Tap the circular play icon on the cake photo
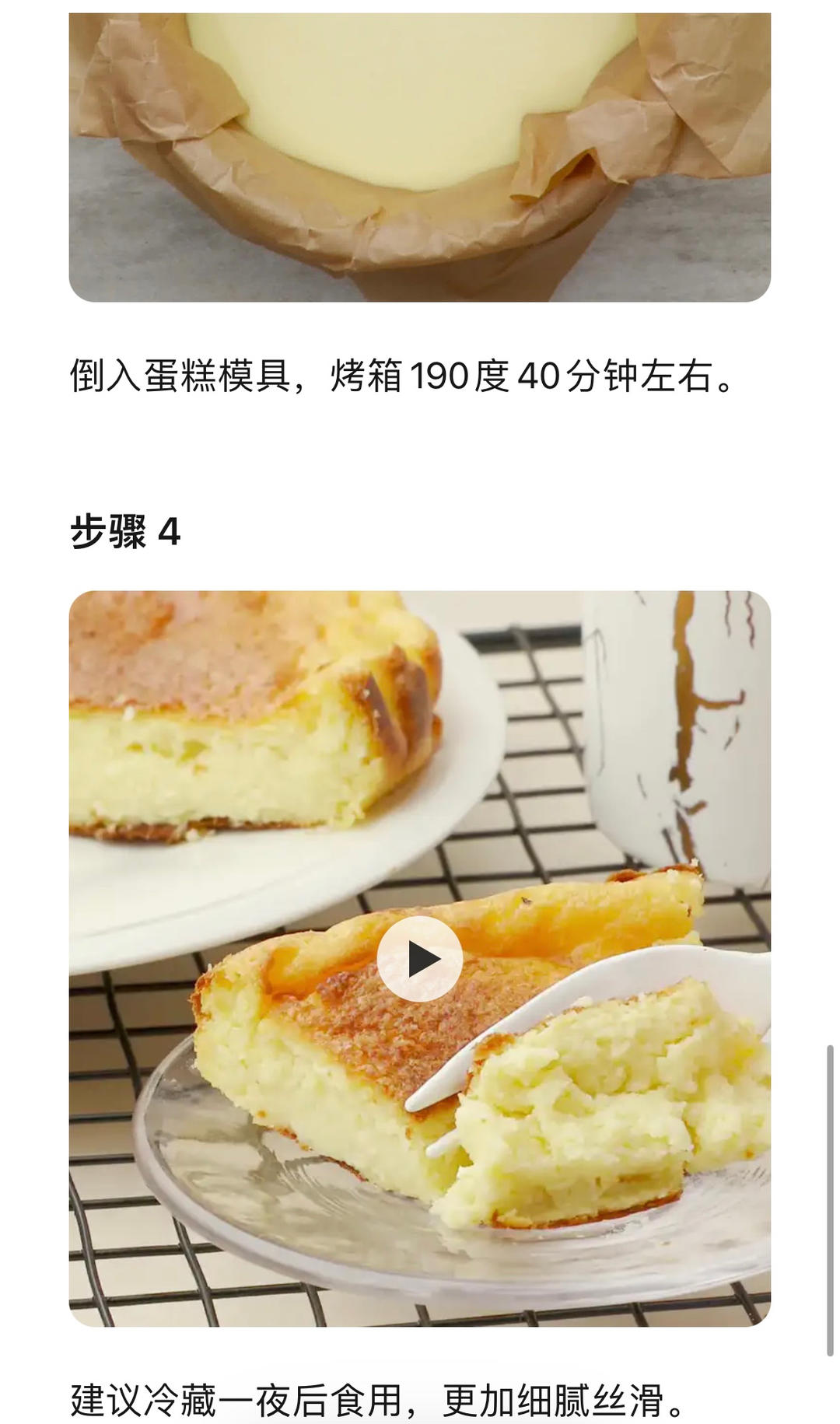 click(x=420, y=958)
